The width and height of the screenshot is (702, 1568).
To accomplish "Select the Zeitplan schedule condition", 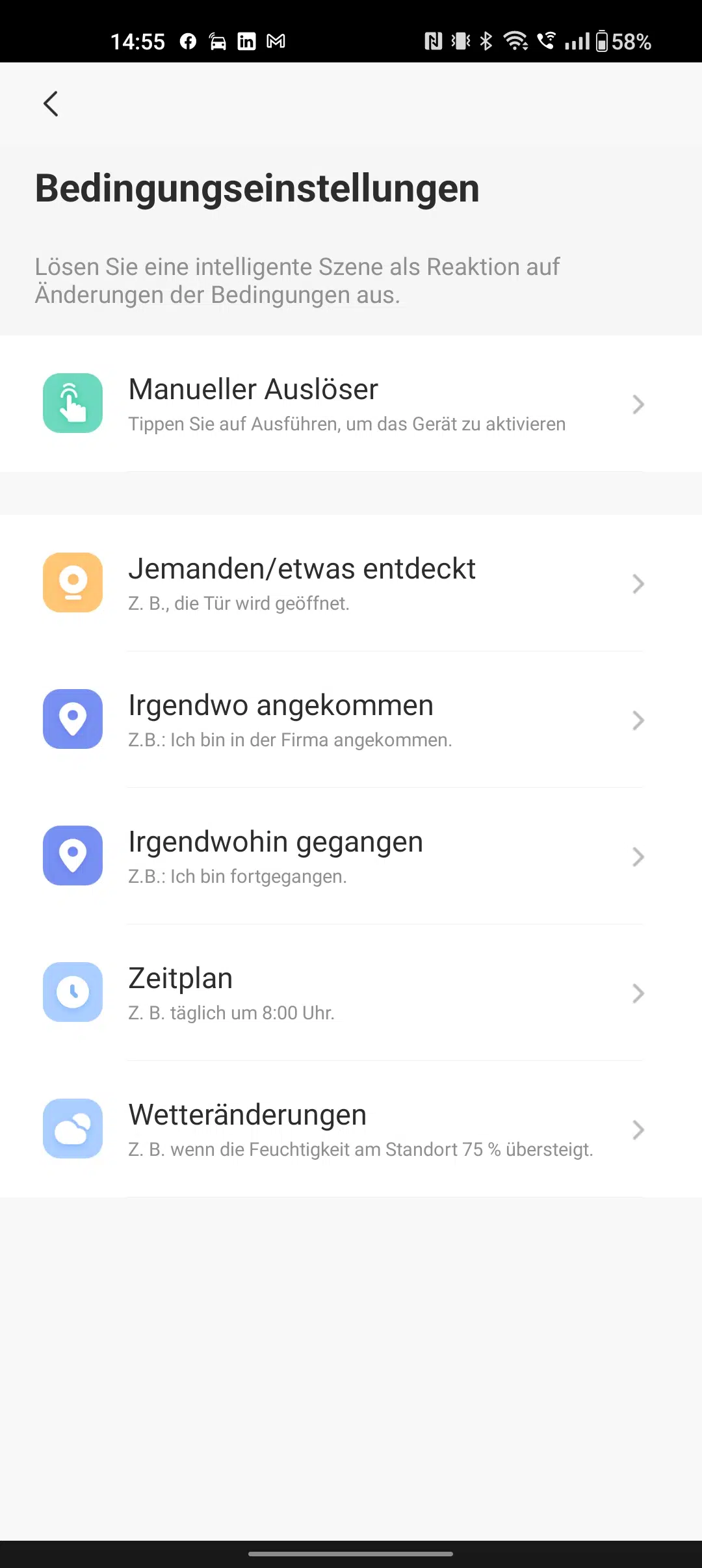I will 351,993.
